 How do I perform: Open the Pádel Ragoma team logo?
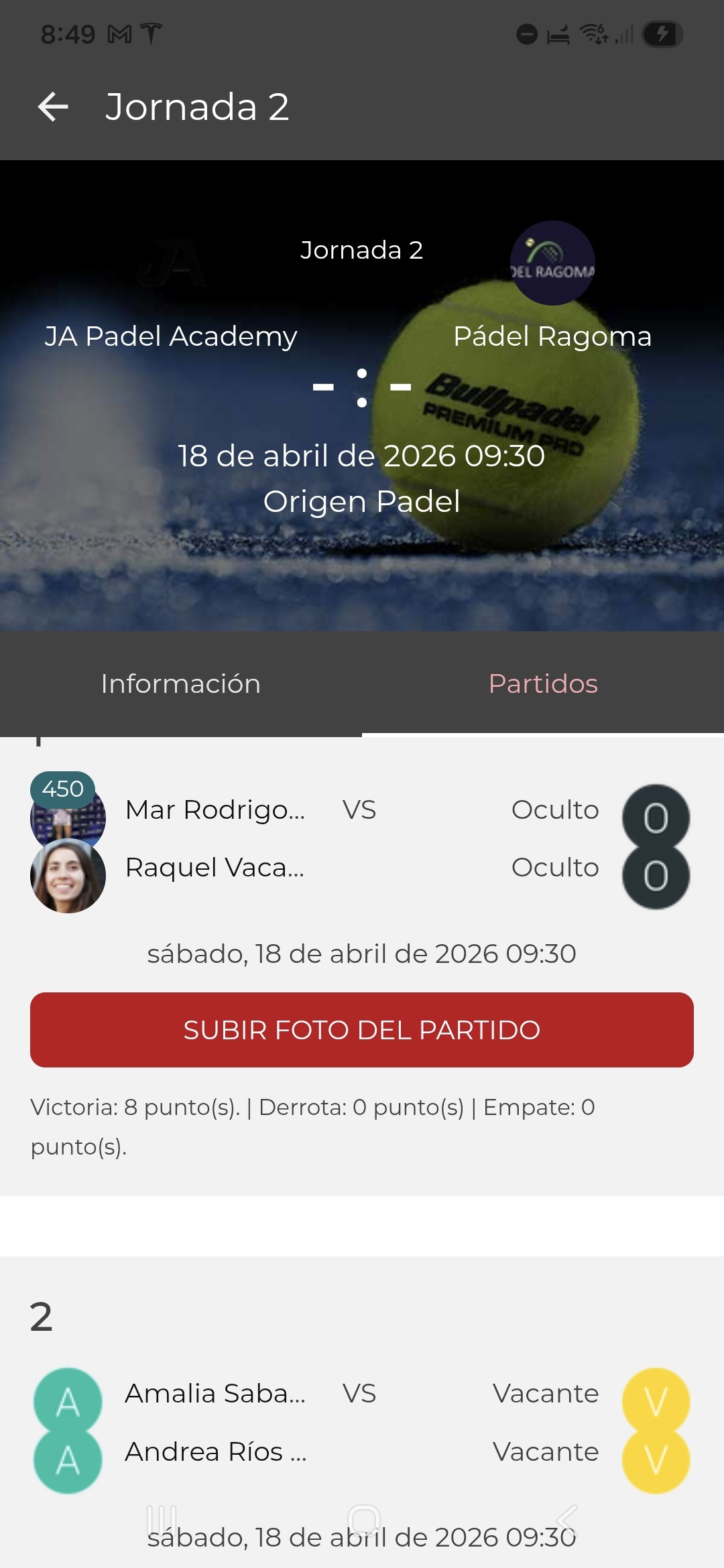point(552,263)
